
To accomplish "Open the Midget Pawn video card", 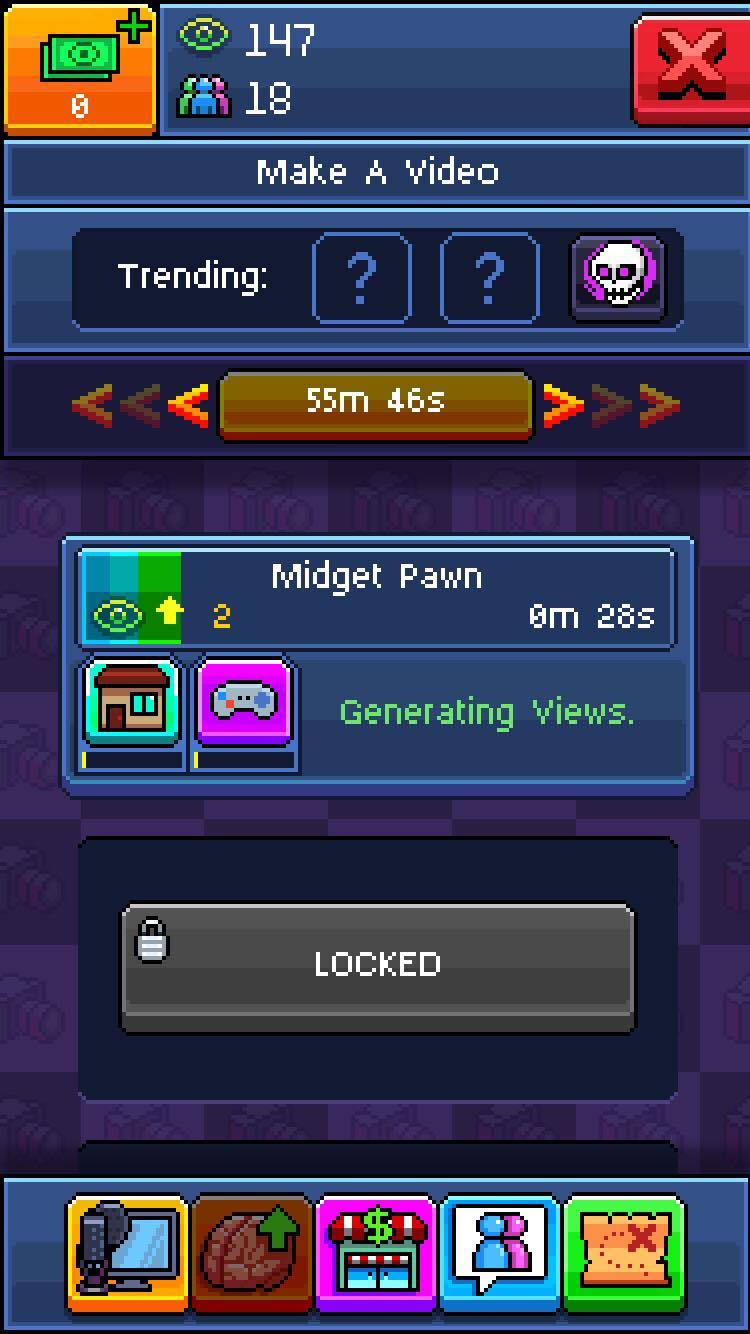I will pos(377,598).
